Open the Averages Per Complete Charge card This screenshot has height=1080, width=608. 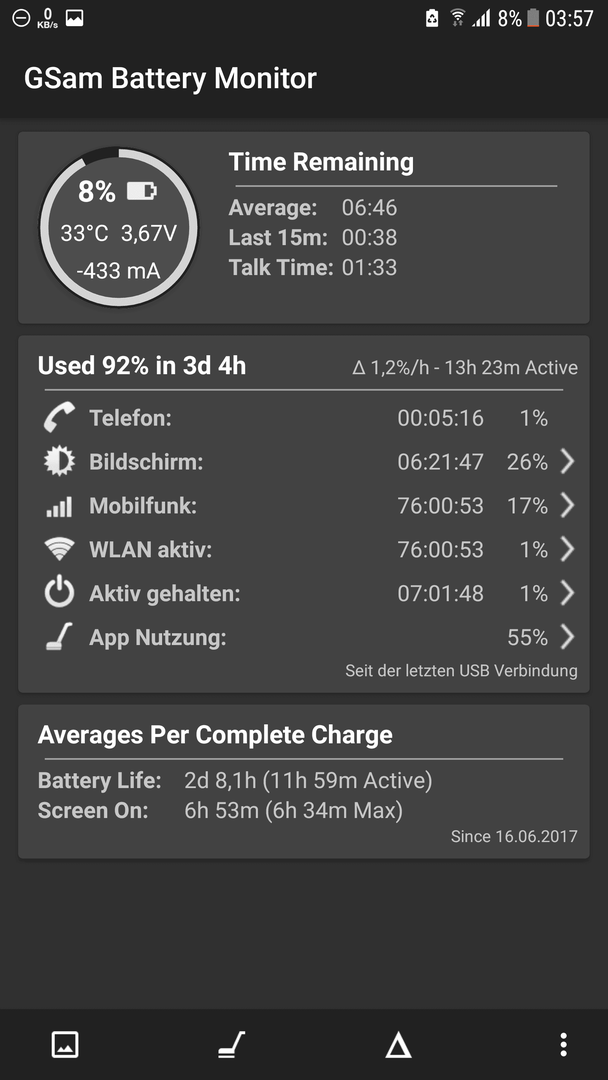pyautogui.click(x=304, y=781)
